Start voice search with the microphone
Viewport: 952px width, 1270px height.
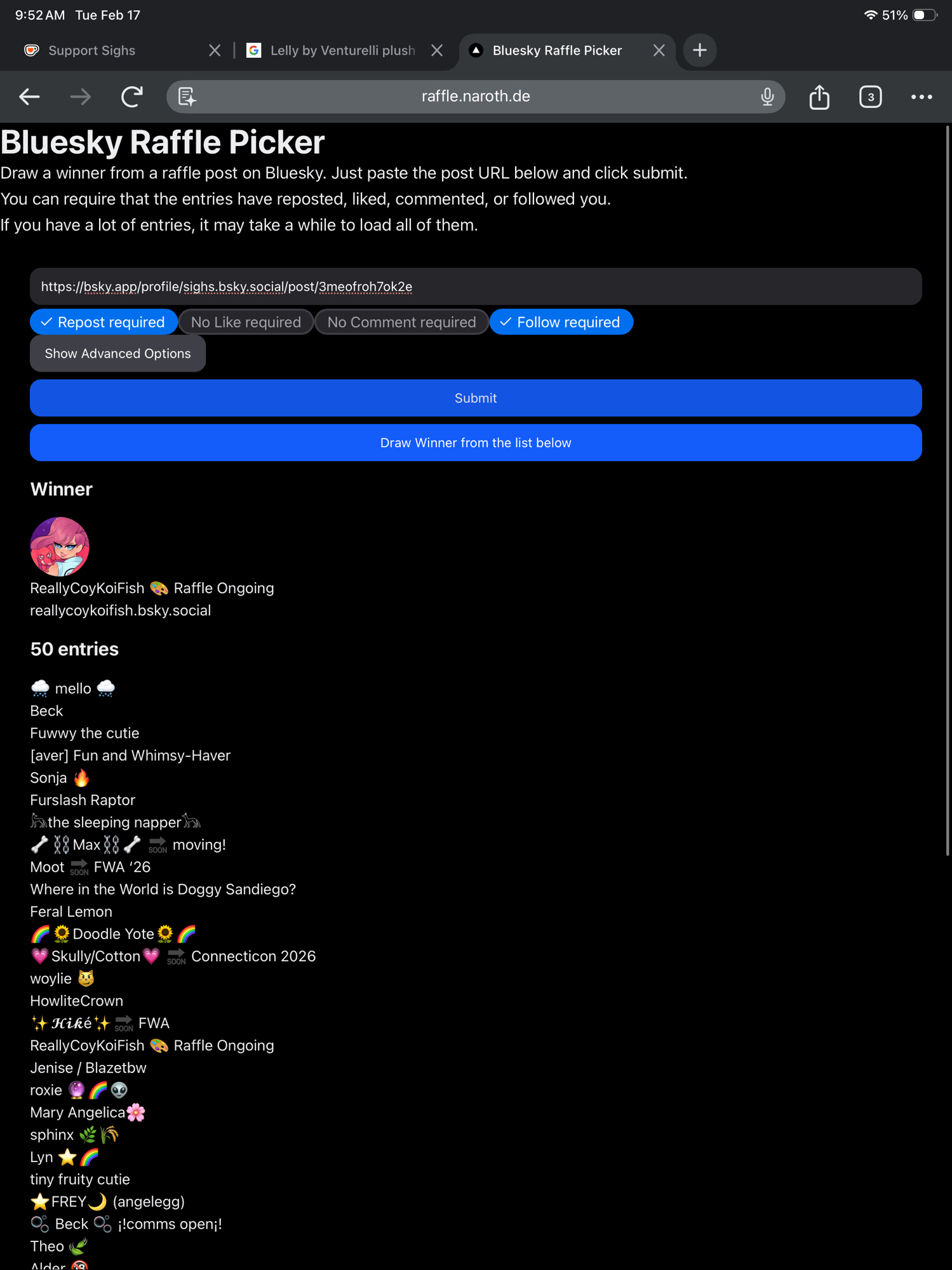767,97
